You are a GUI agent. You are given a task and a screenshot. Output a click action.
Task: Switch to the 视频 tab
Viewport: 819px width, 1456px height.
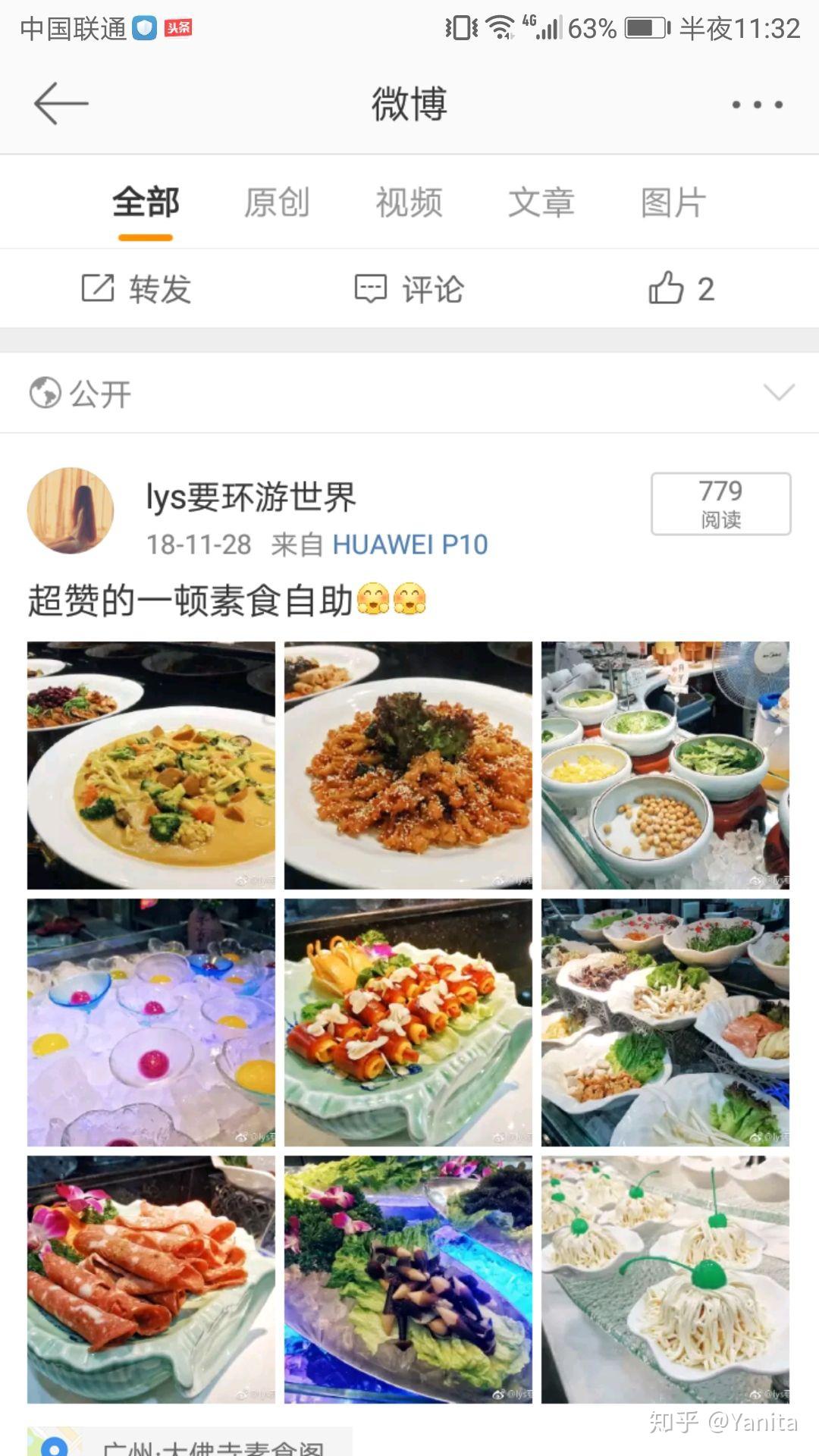409,203
